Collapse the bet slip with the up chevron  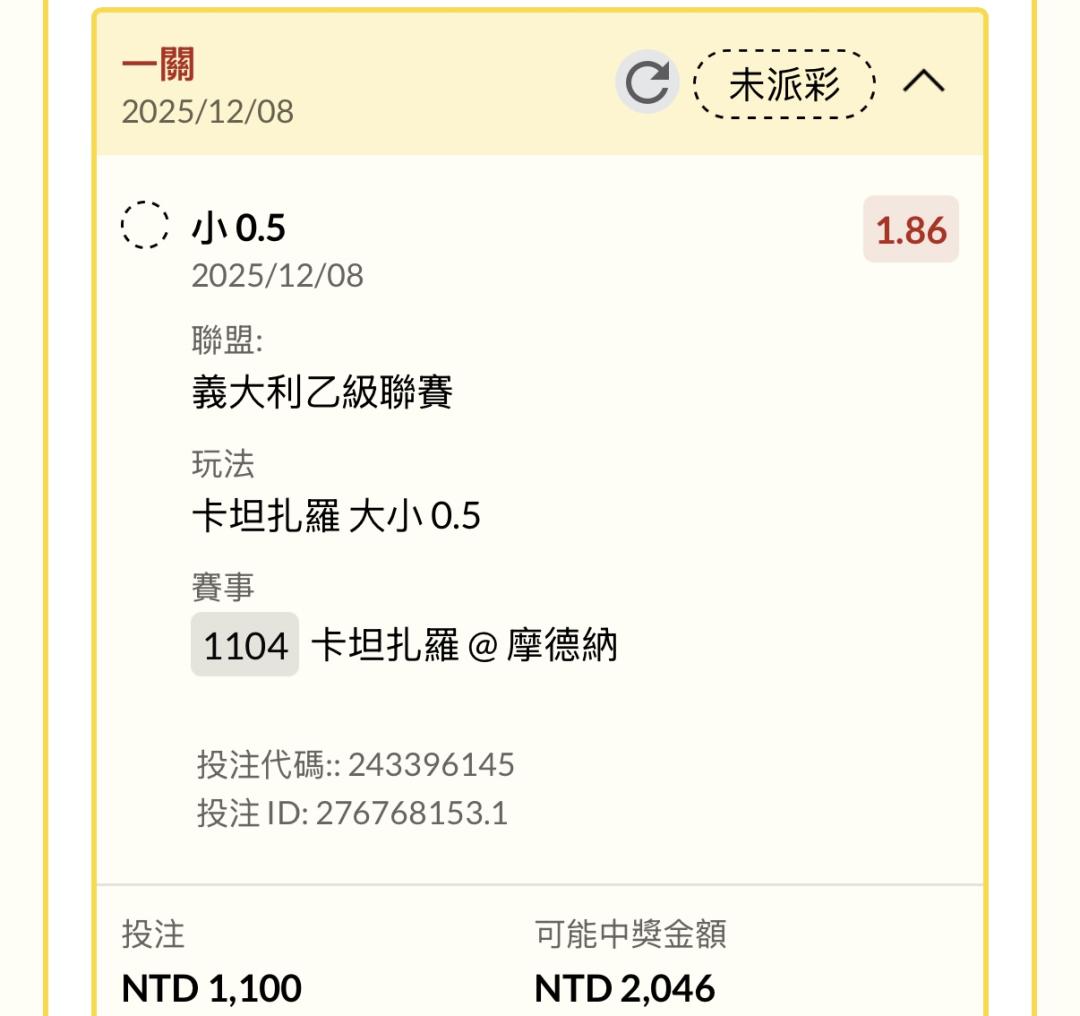(x=924, y=81)
